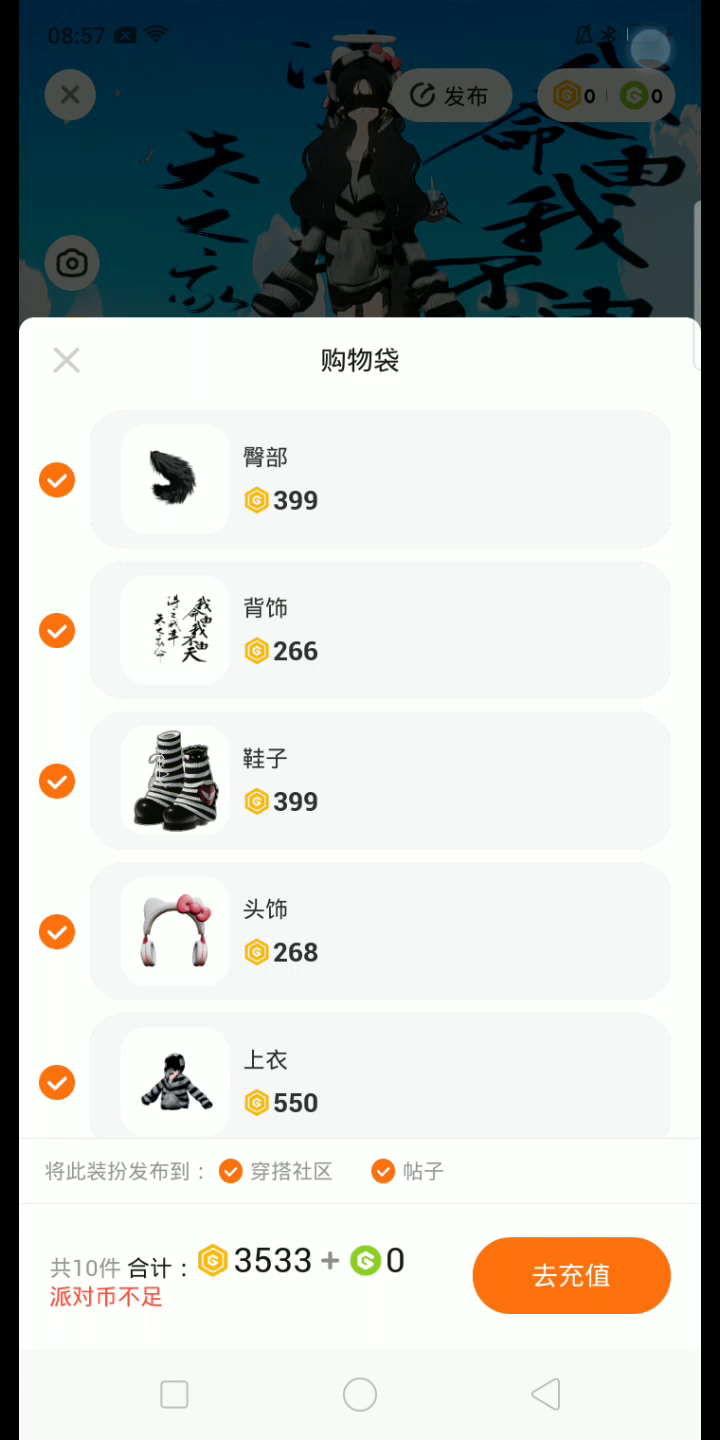Toggle the 鞋子 item checkbox
Viewport: 720px width, 1440px height.
click(57, 781)
